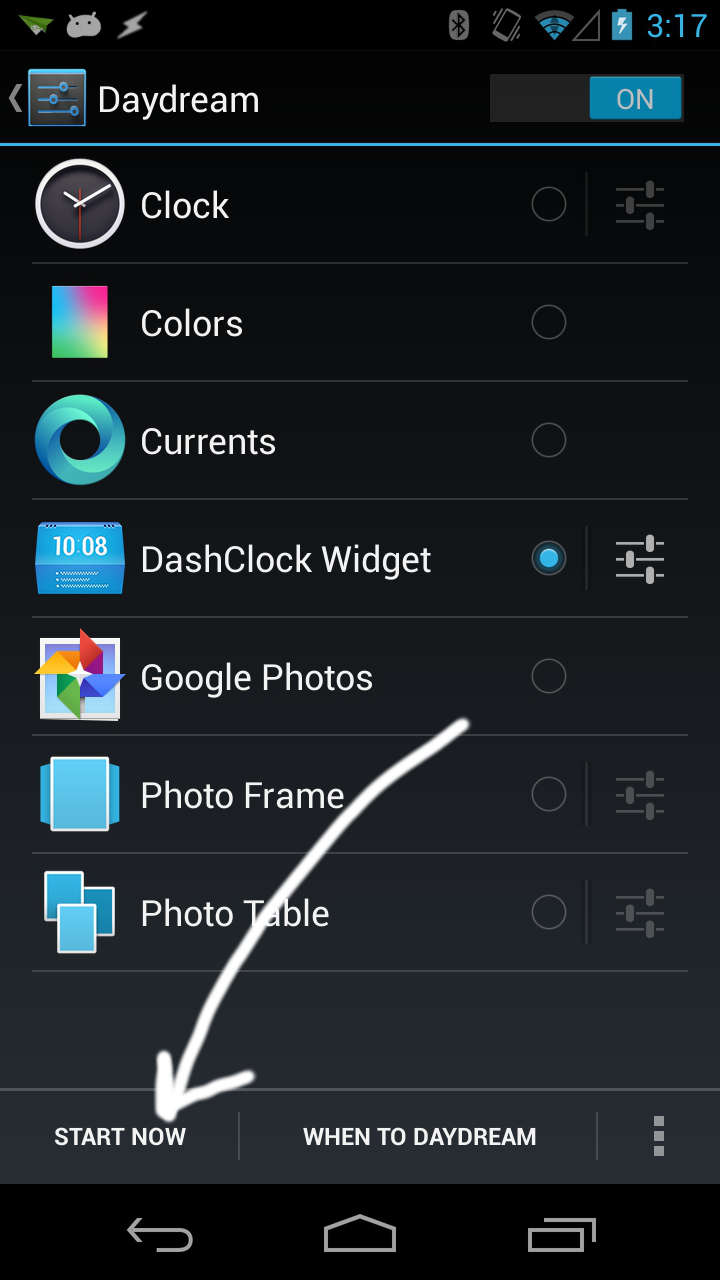Turn off the Daydream switch
This screenshot has width=720, height=1280.
pos(586,99)
